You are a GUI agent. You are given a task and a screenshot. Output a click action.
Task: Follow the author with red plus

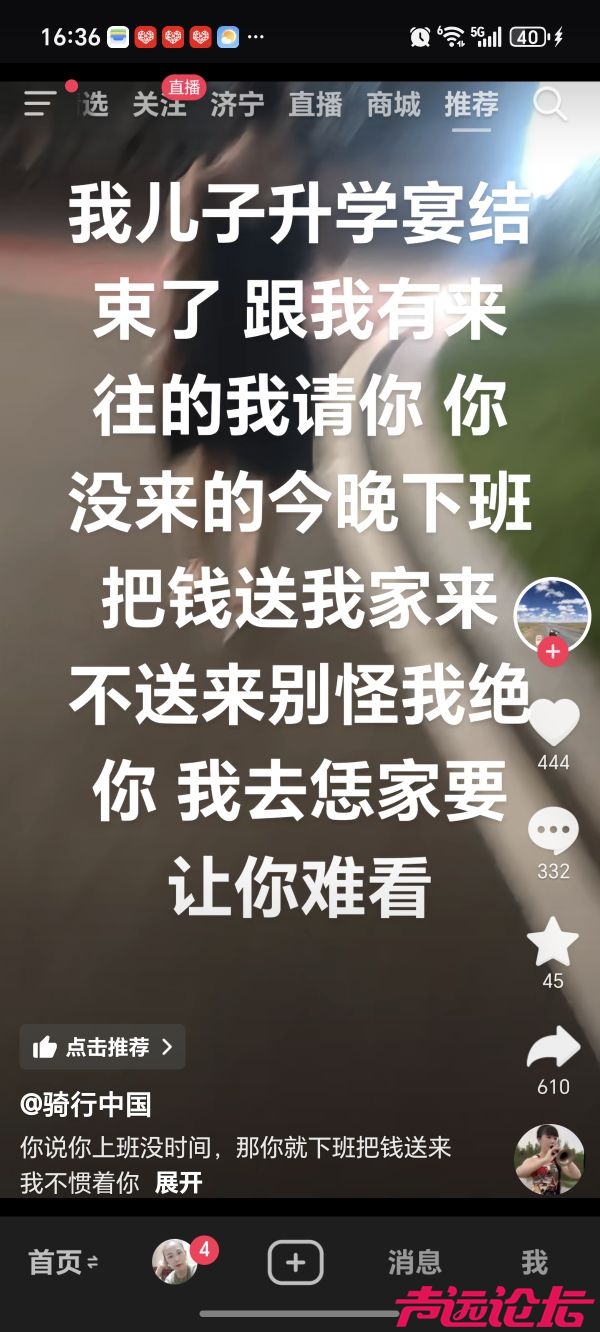click(553, 654)
